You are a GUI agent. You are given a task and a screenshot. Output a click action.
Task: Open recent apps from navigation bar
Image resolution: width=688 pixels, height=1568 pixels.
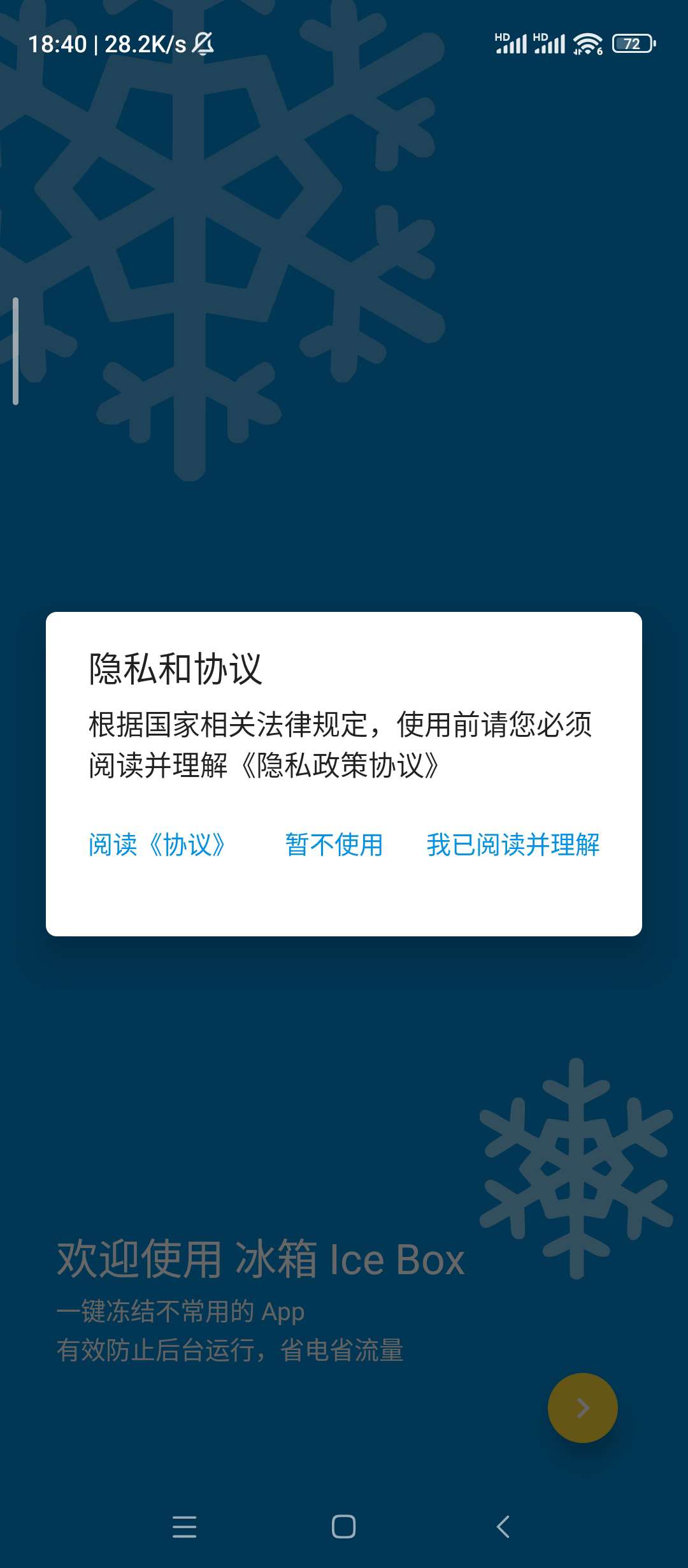point(184,1527)
